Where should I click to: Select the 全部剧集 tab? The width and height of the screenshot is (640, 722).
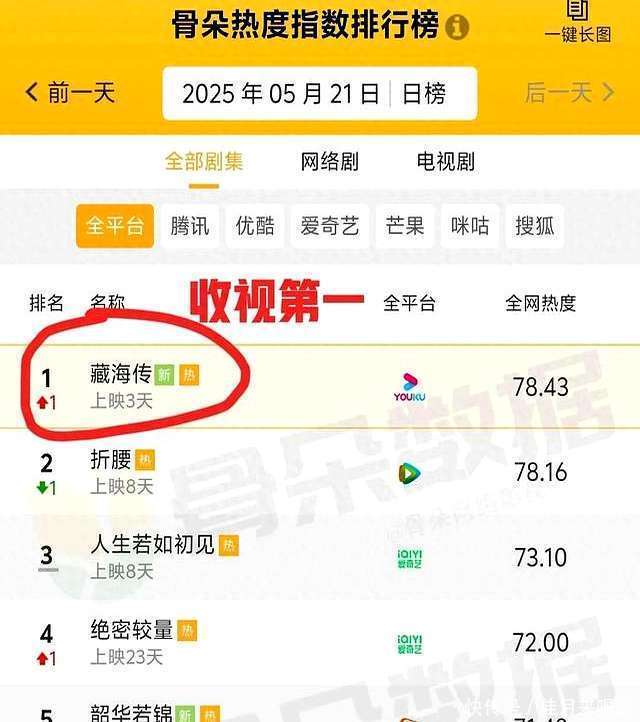pyautogui.click(x=204, y=161)
